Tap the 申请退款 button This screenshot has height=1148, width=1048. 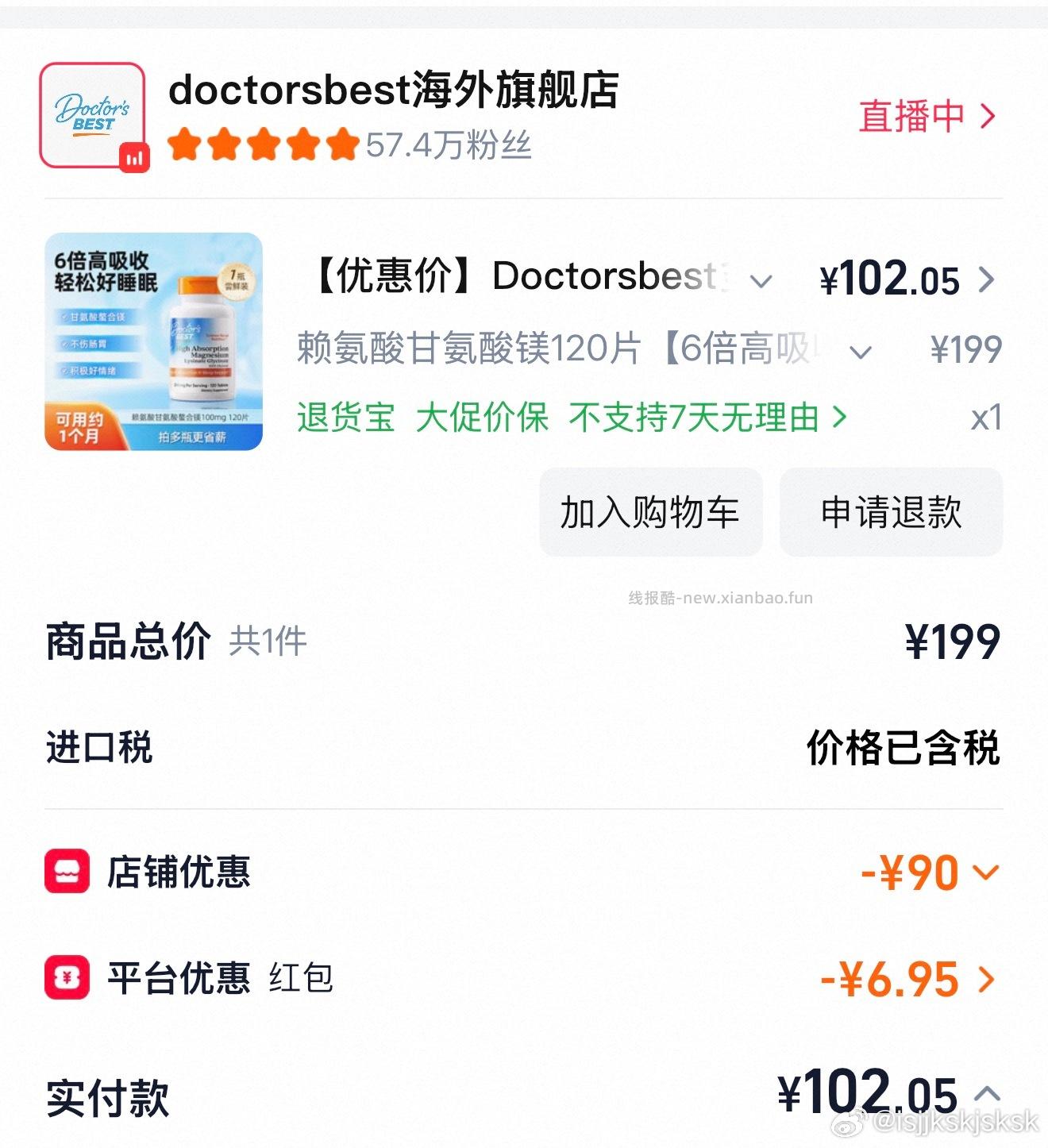pos(891,513)
